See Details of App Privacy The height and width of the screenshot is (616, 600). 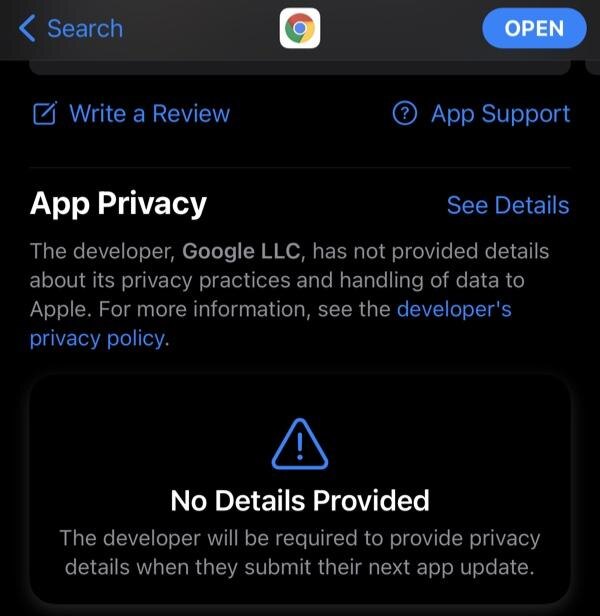tap(507, 205)
